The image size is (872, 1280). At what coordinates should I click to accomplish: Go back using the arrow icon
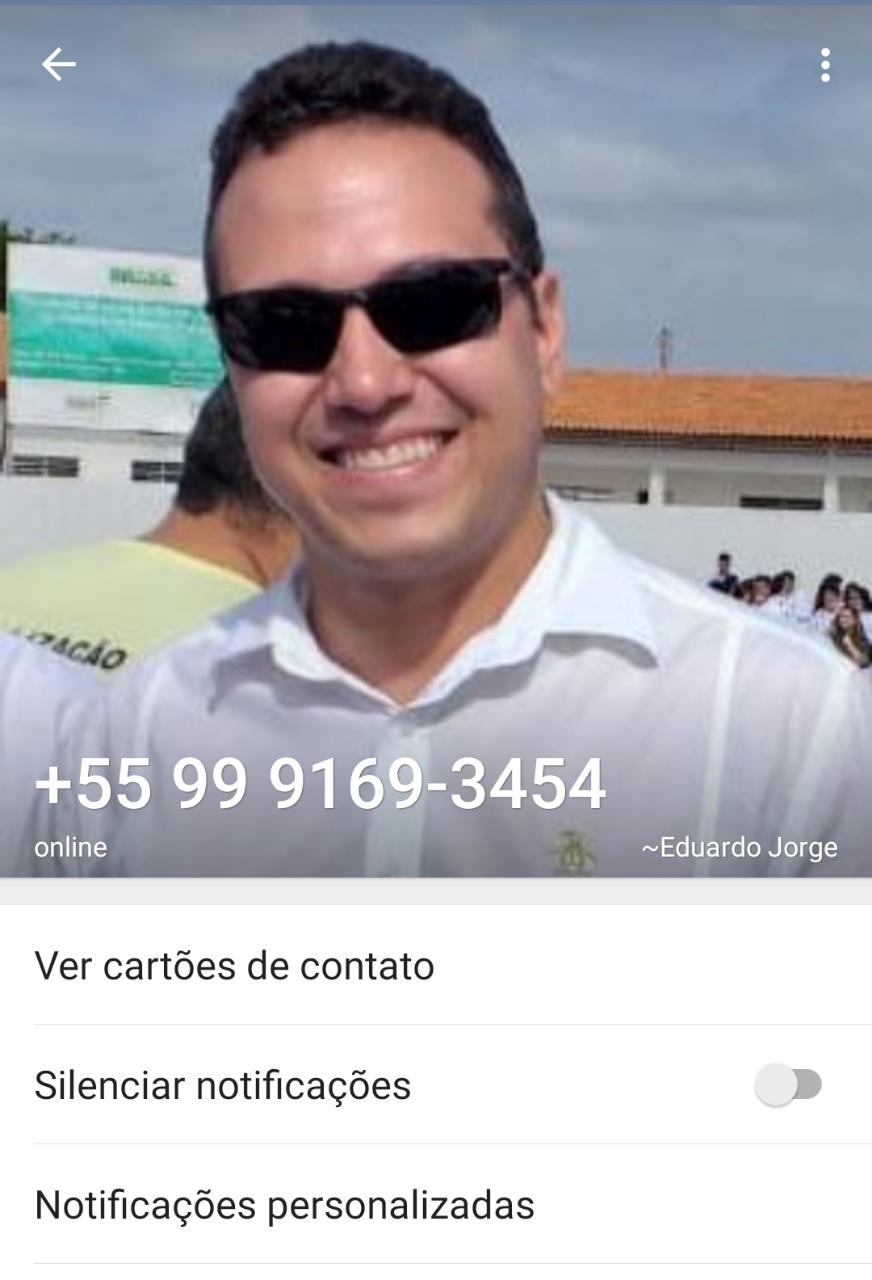(x=58, y=65)
